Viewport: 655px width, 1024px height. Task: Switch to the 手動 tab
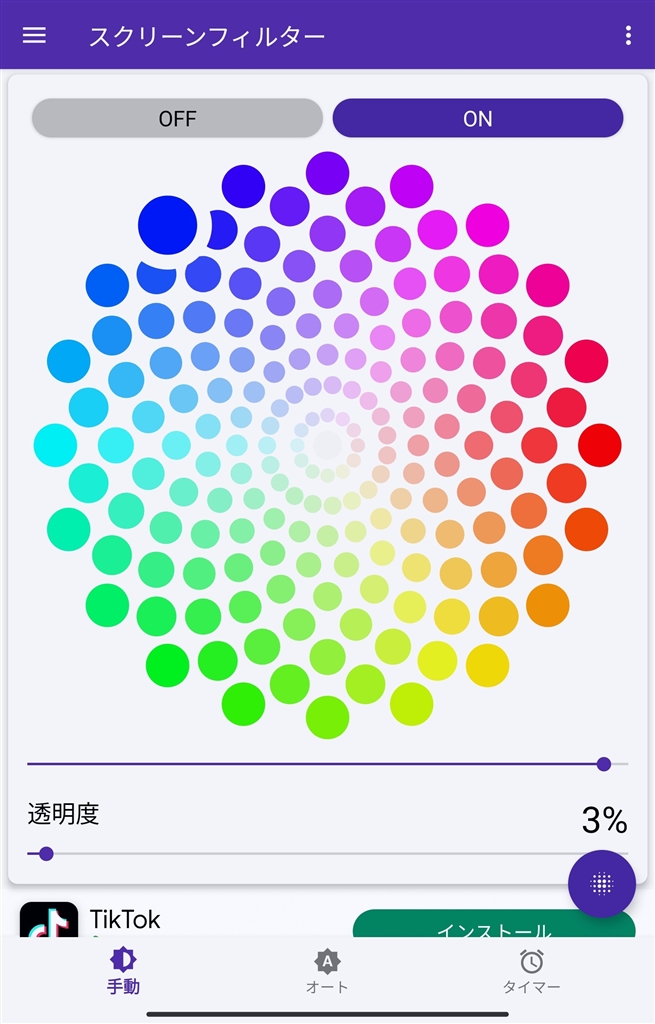[123, 972]
